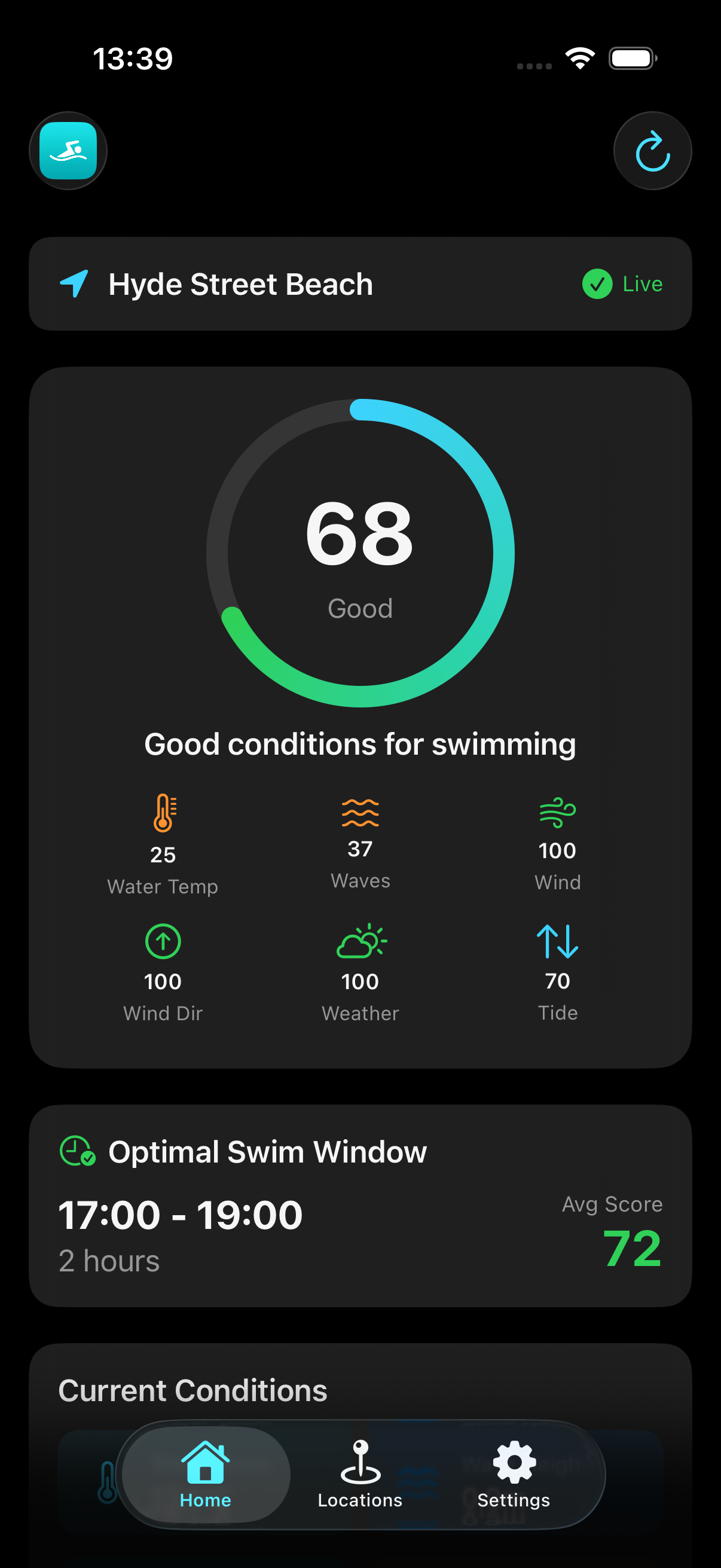The width and height of the screenshot is (721, 1568).
Task: Tap the green checkmark next to Live
Action: pos(598,284)
